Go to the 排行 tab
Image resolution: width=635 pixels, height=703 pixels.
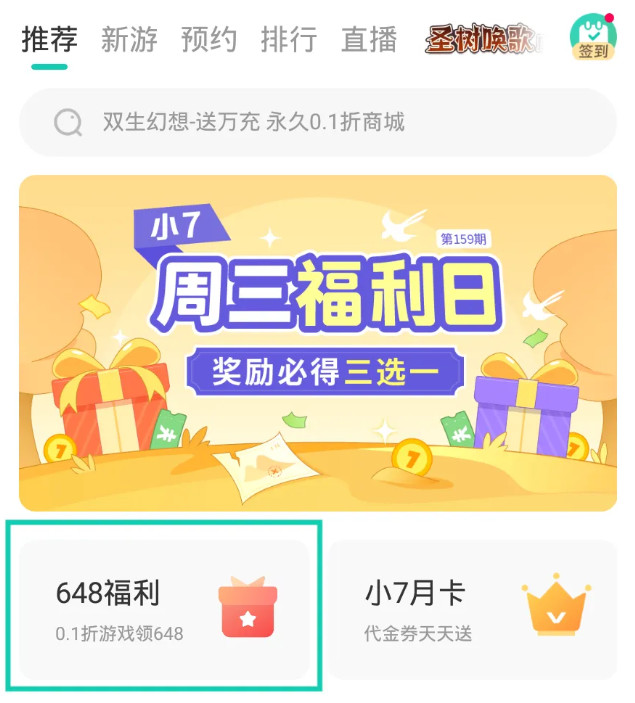289,40
